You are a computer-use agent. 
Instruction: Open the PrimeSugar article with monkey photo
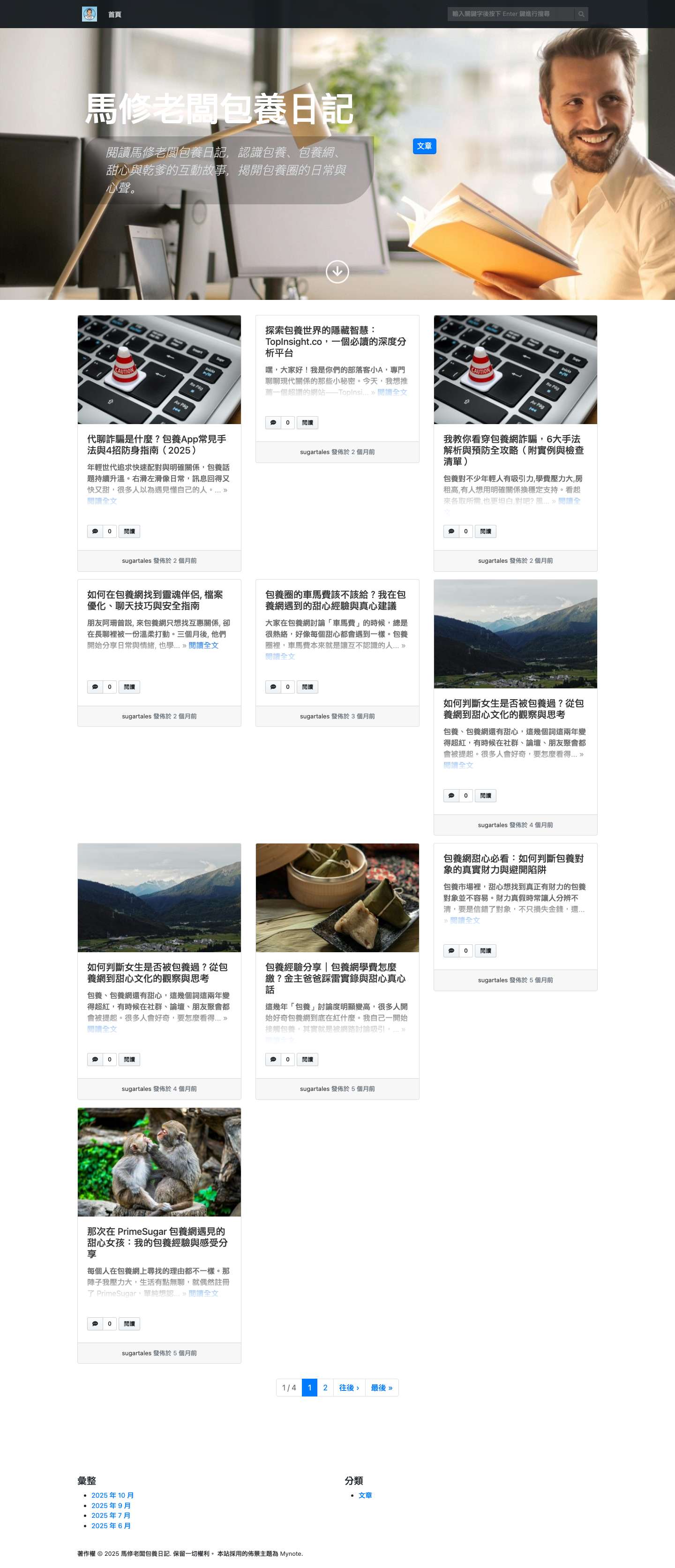159,1161
